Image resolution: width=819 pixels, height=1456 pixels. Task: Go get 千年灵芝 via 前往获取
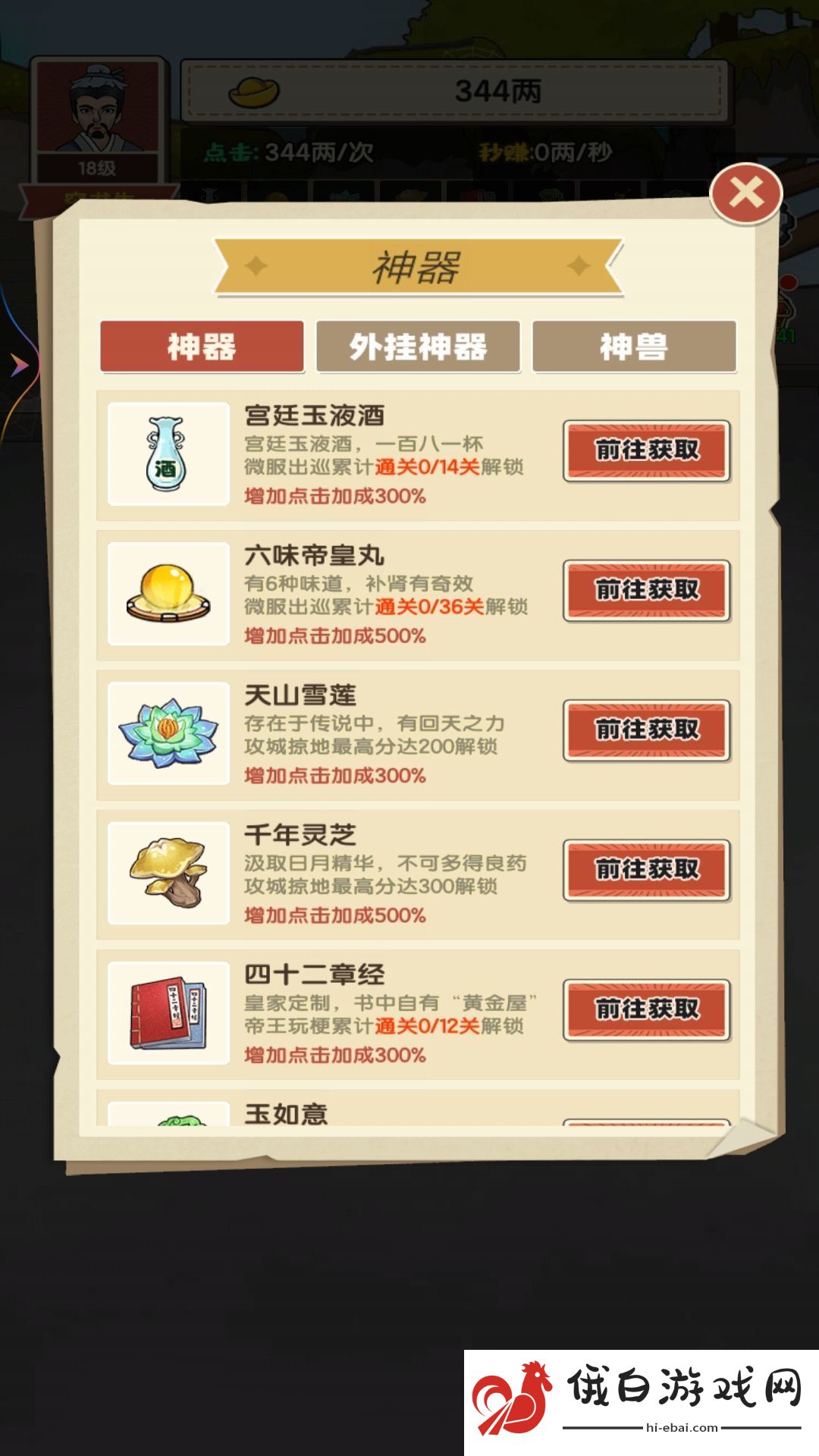point(647,869)
